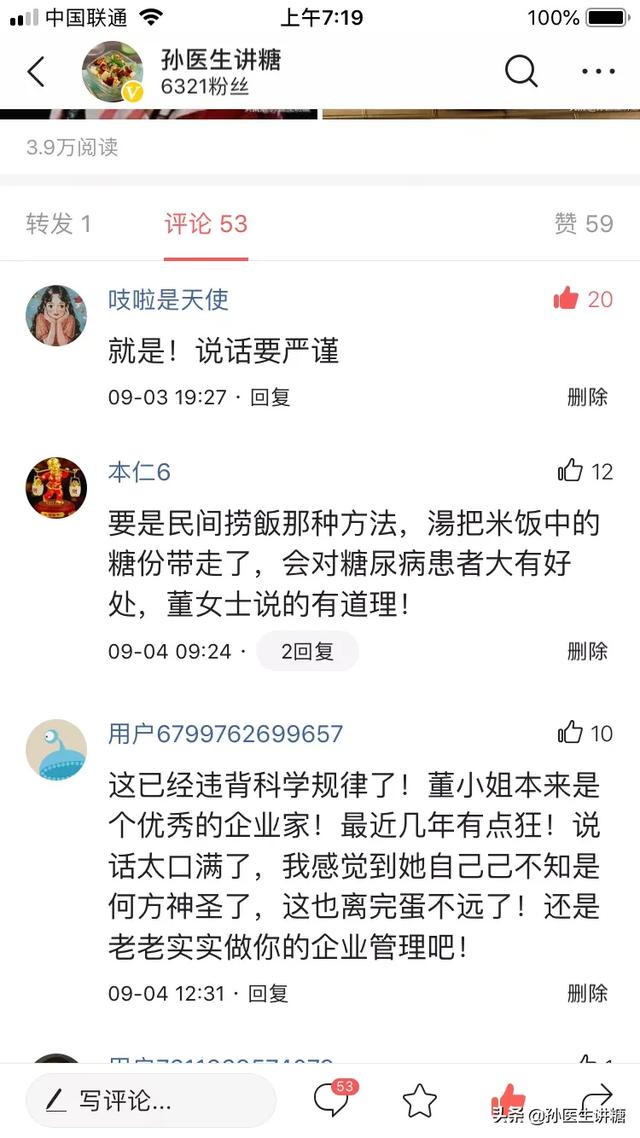
Task: Reply to 用户6799762699657's comment
Action: 268,993
